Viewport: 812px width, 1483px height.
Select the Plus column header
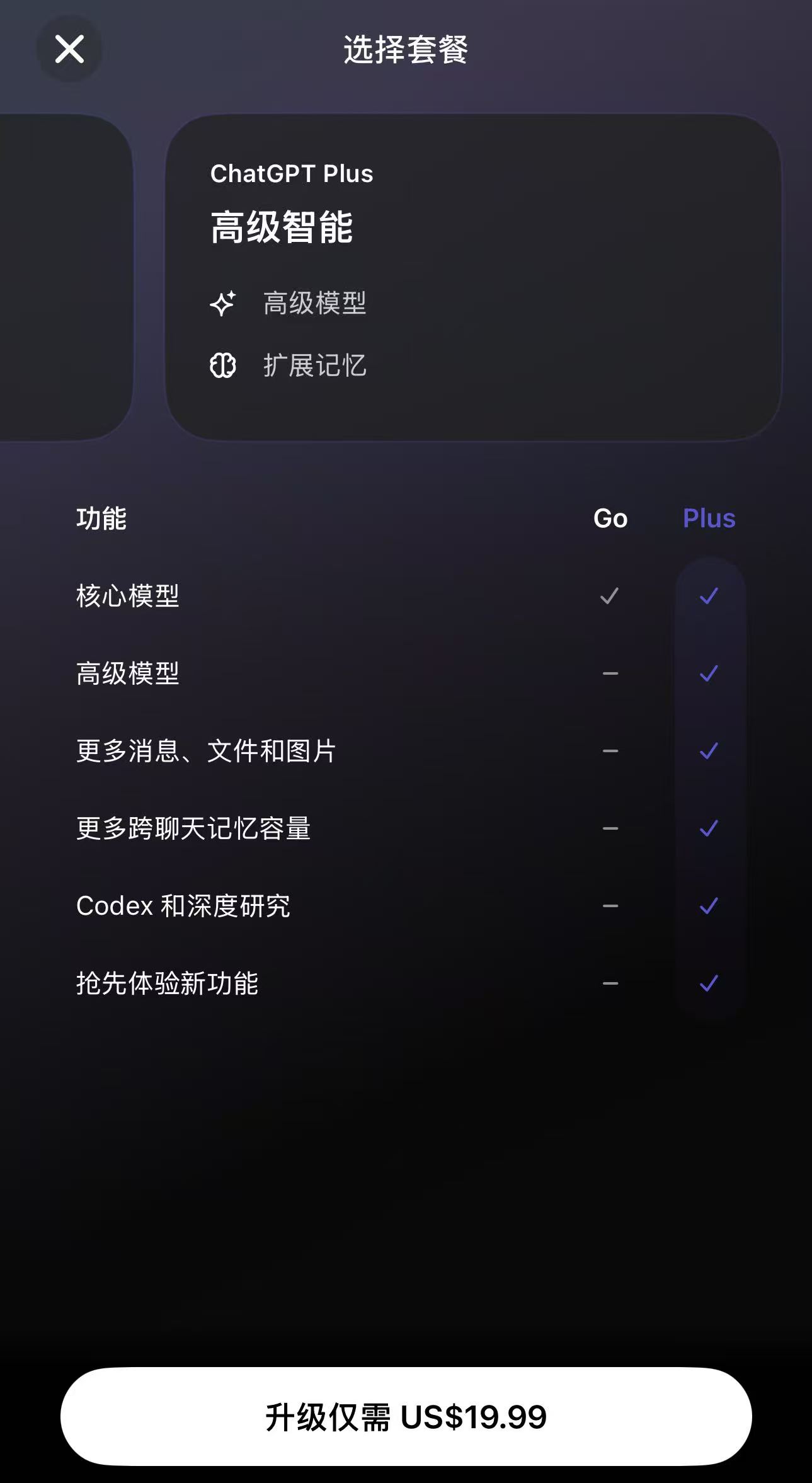[709, 519]
